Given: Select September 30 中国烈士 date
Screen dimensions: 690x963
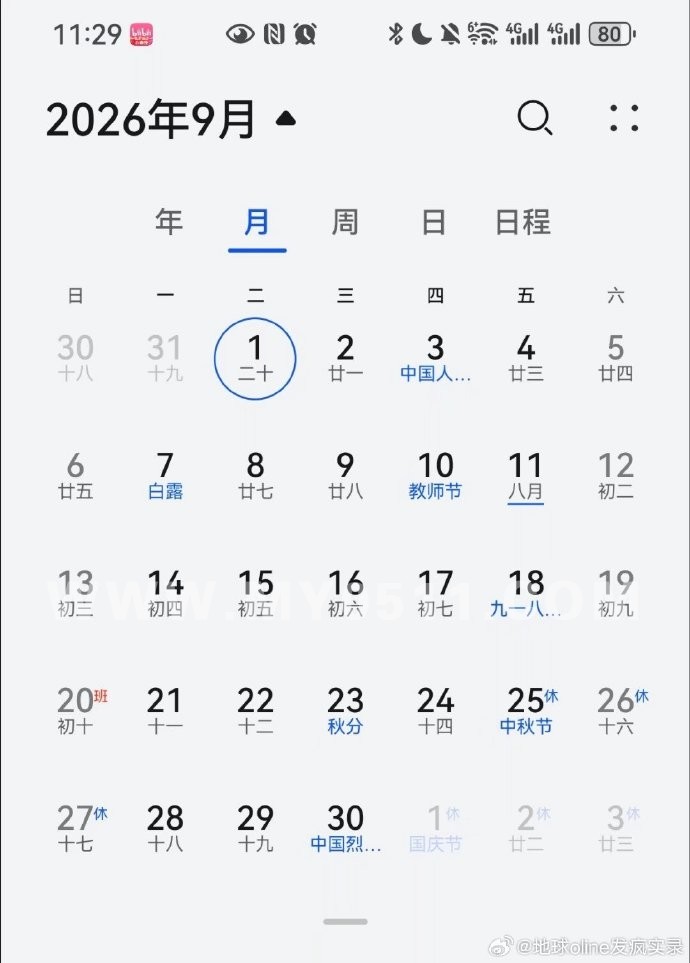Looking at the screenshot, I should (x=345, y=828).
